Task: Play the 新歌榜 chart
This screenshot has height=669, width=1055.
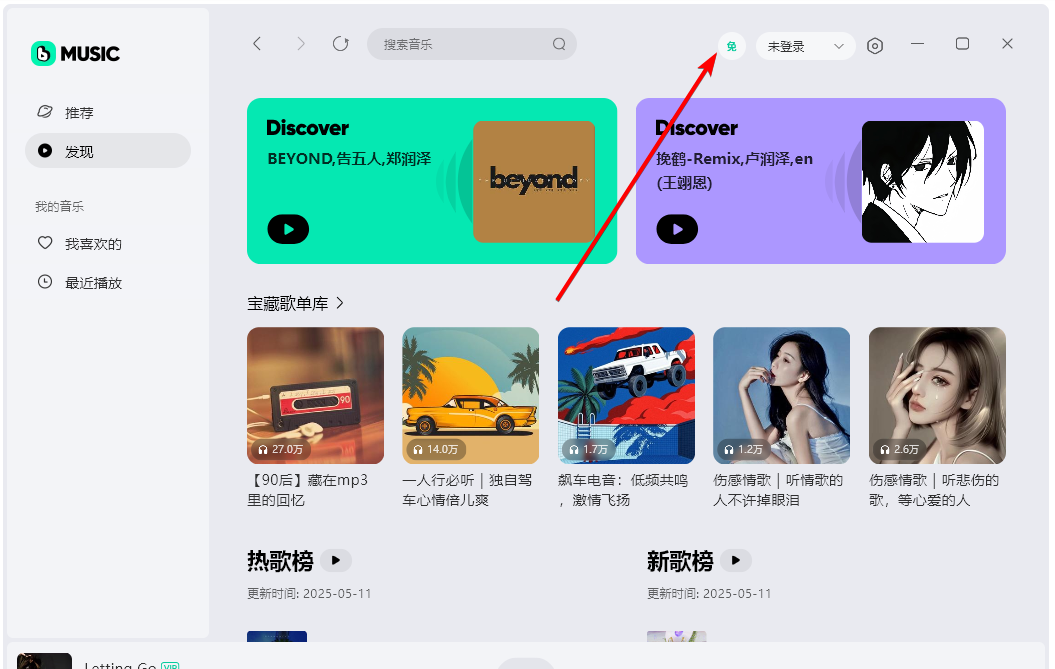Action: [736, 561]
